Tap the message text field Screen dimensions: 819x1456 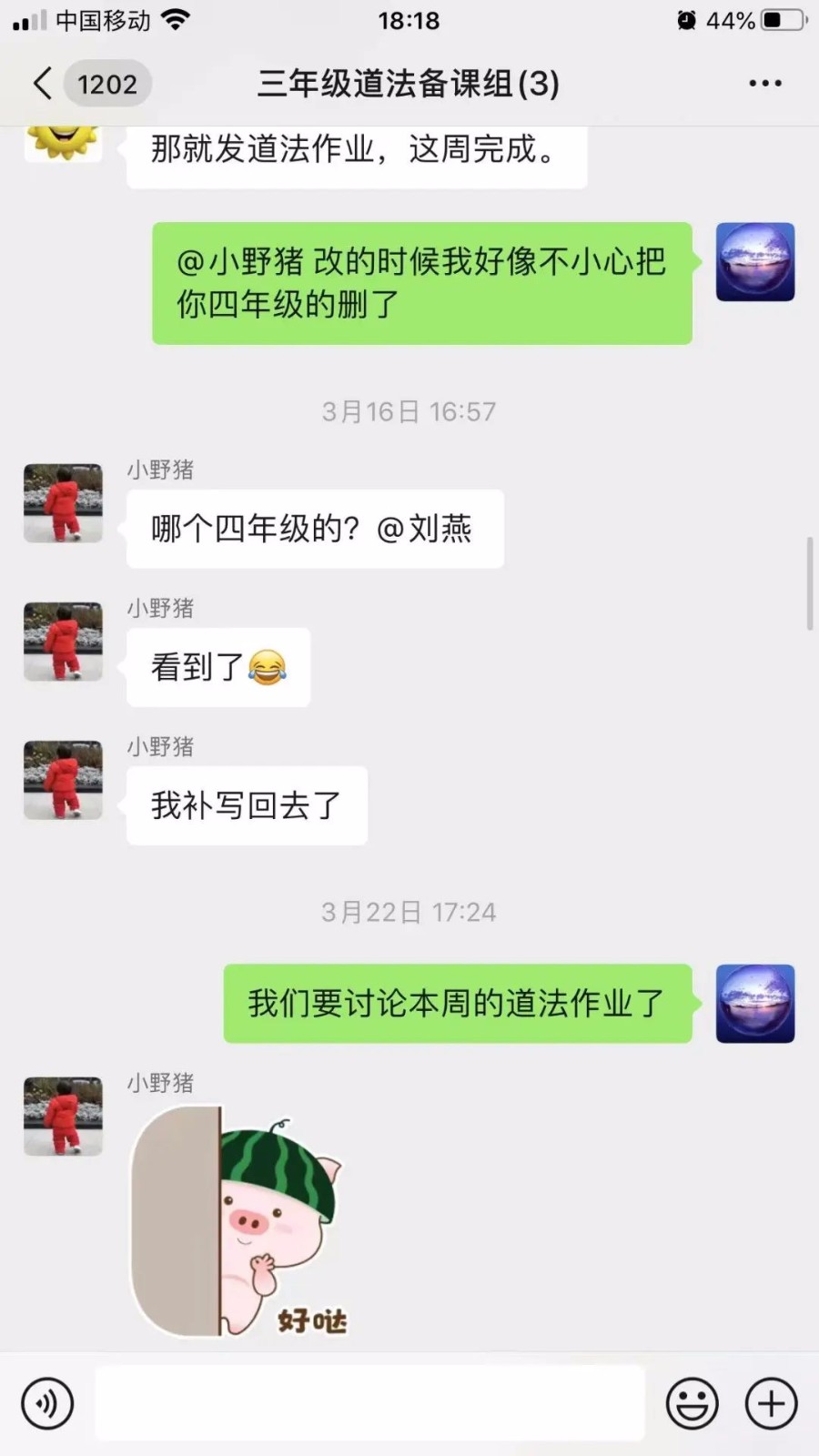(x=369, y=1403)
